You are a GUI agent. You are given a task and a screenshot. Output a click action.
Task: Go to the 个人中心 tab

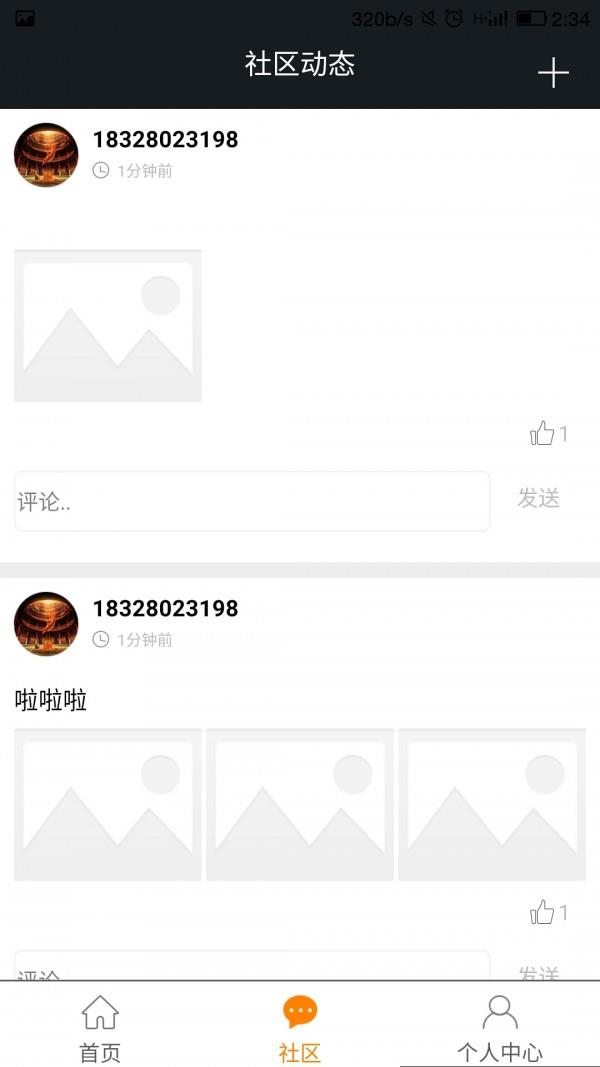coord(499,1027)
